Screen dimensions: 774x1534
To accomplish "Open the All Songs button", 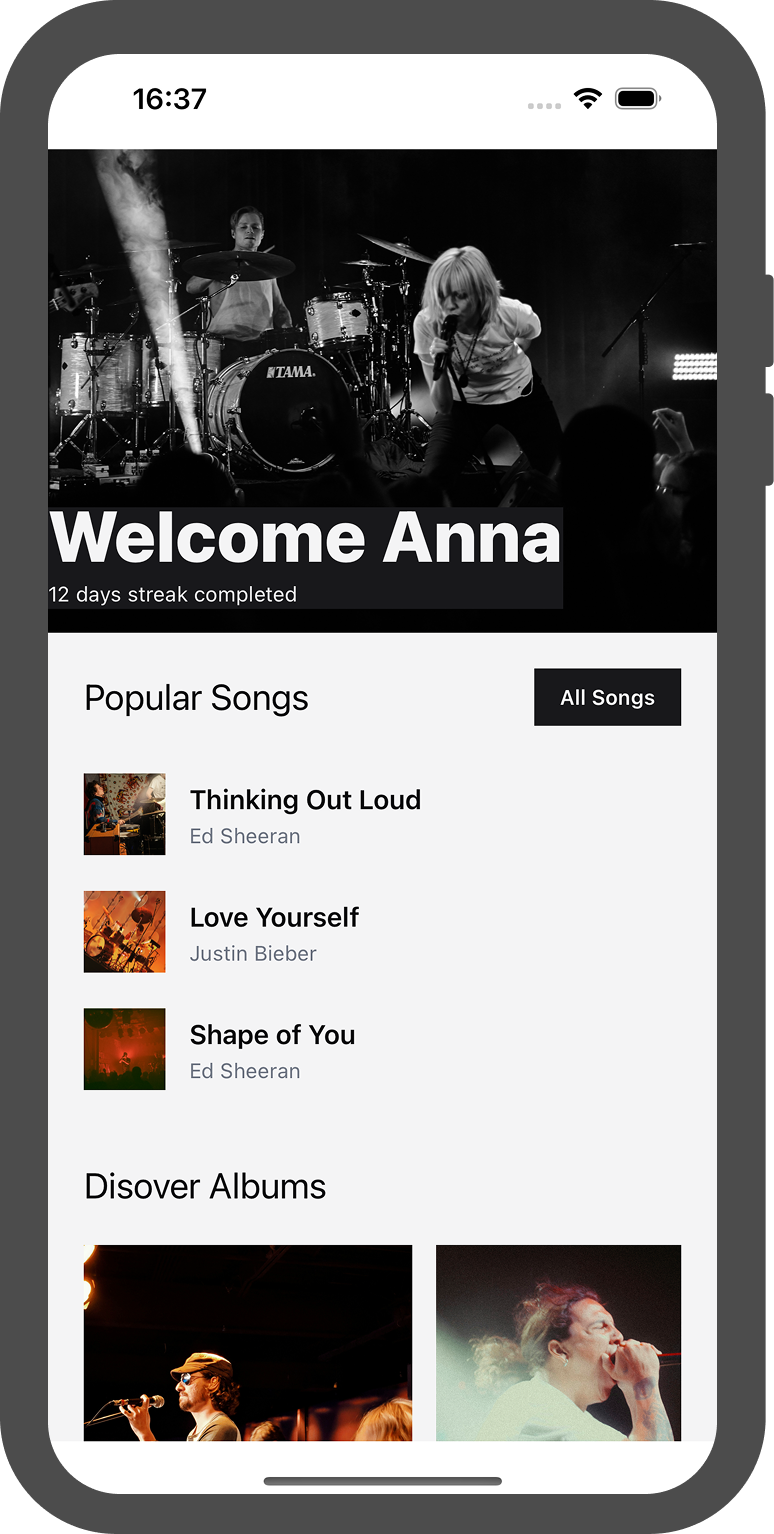I will (607, 697).
